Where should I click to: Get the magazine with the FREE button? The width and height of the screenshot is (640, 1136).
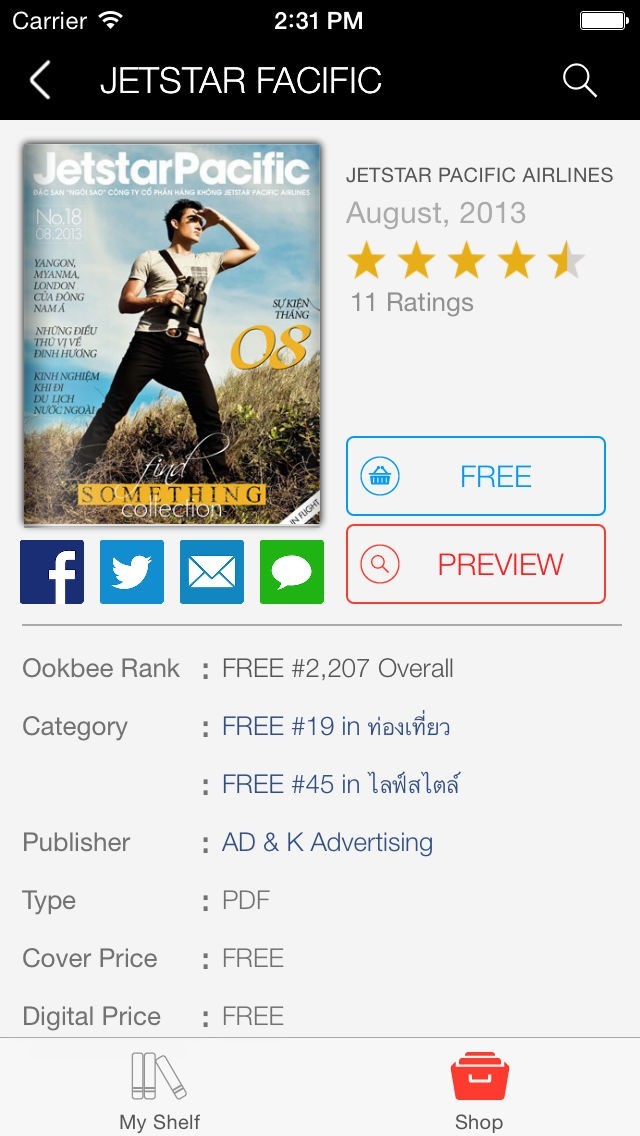point(476,476)
